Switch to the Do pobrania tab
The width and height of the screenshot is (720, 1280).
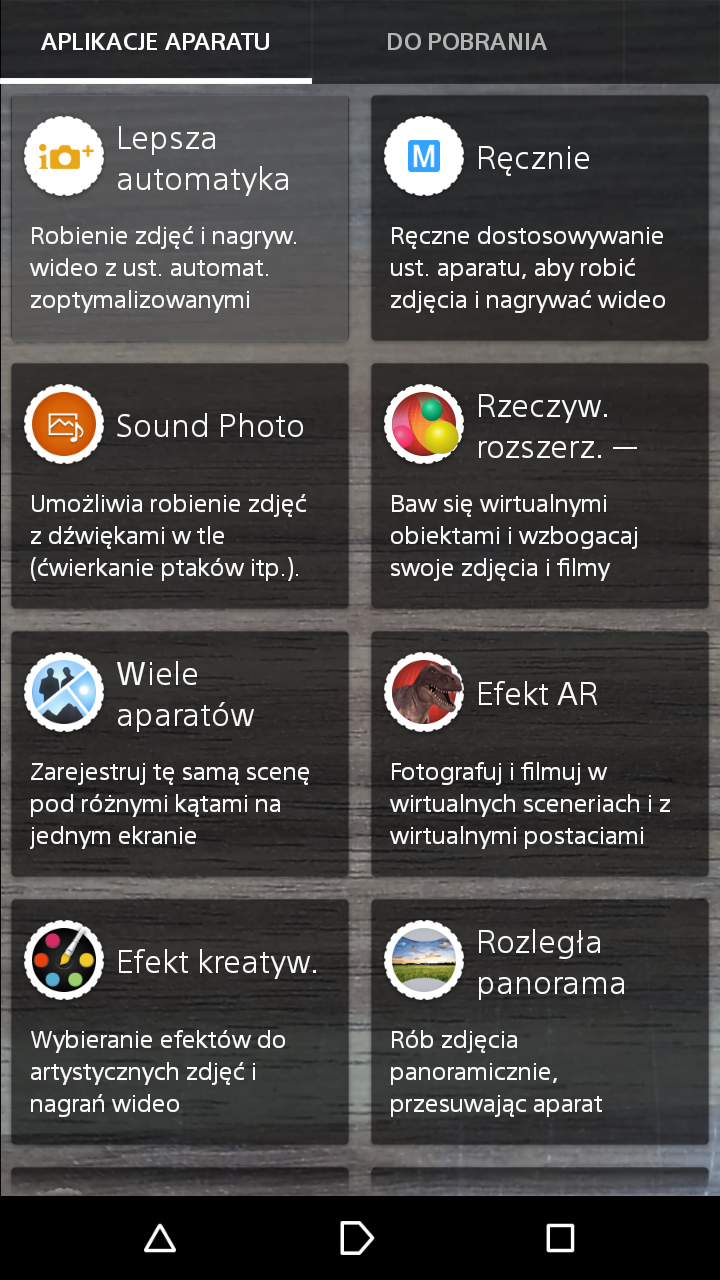click(x=466, y=42)
